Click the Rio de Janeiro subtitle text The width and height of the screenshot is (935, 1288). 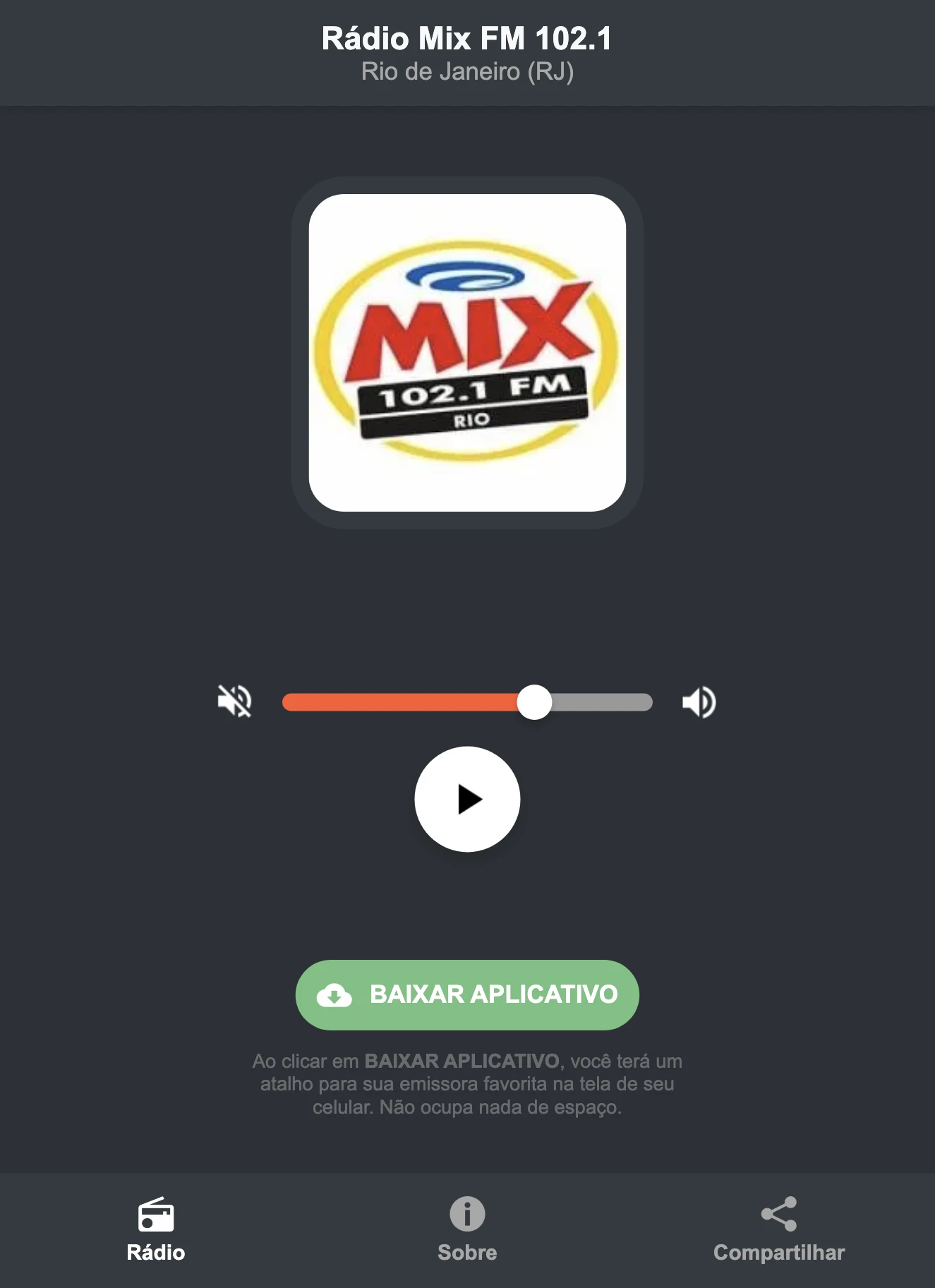[467, 71]
